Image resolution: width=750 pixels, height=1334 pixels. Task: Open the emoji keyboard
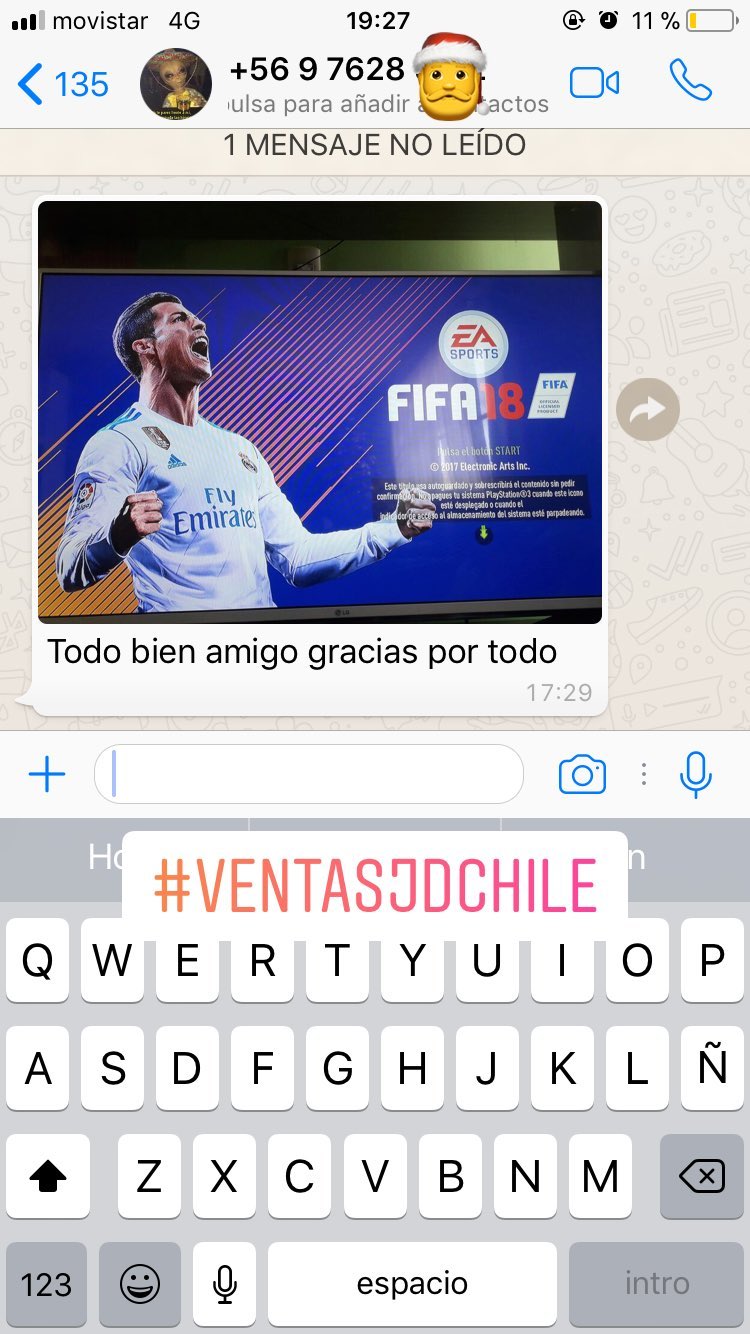pyautogui.click(x=140, y=1284)
